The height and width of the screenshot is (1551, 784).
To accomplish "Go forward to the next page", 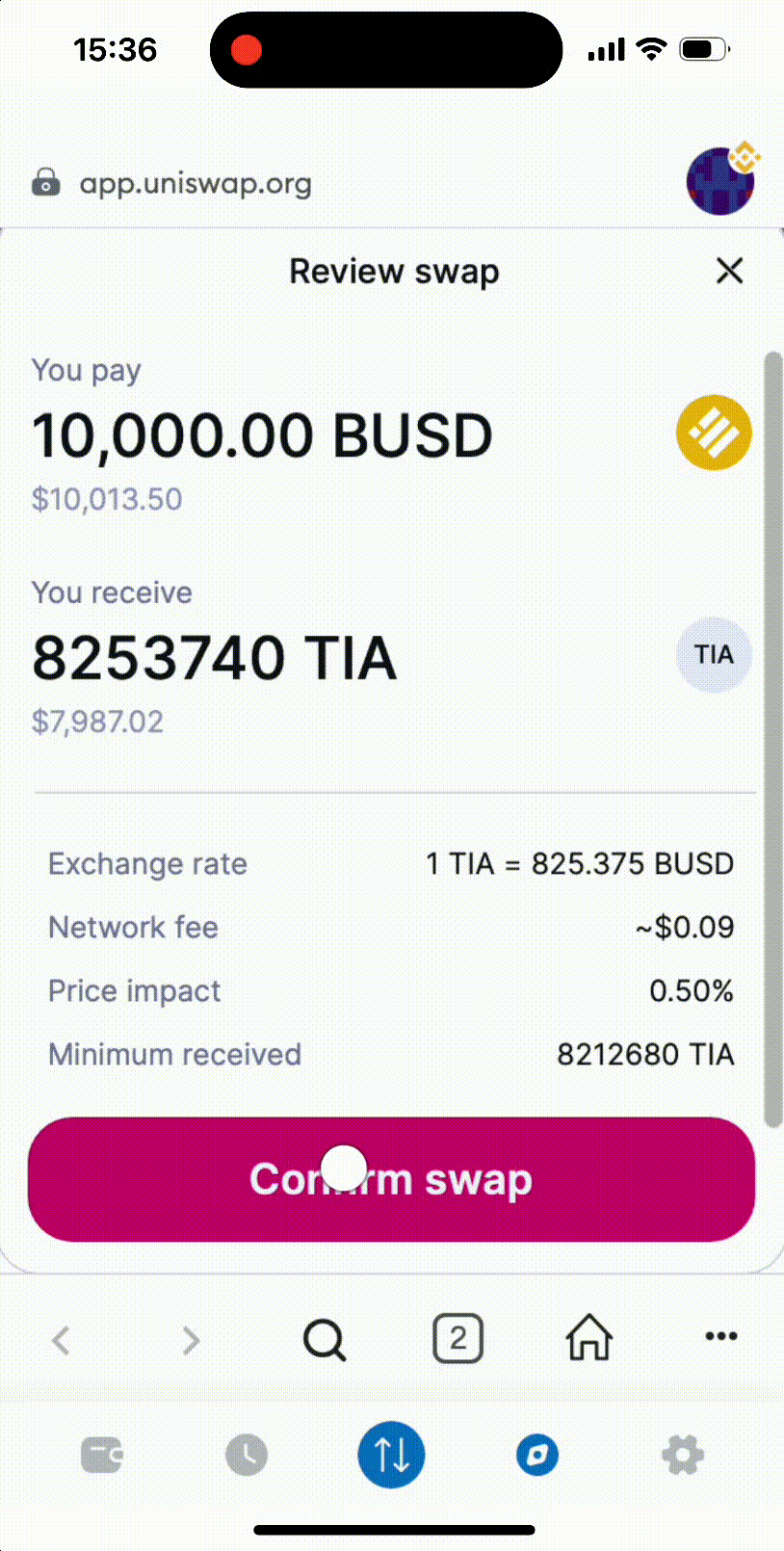I will [x=191, y=1339].
